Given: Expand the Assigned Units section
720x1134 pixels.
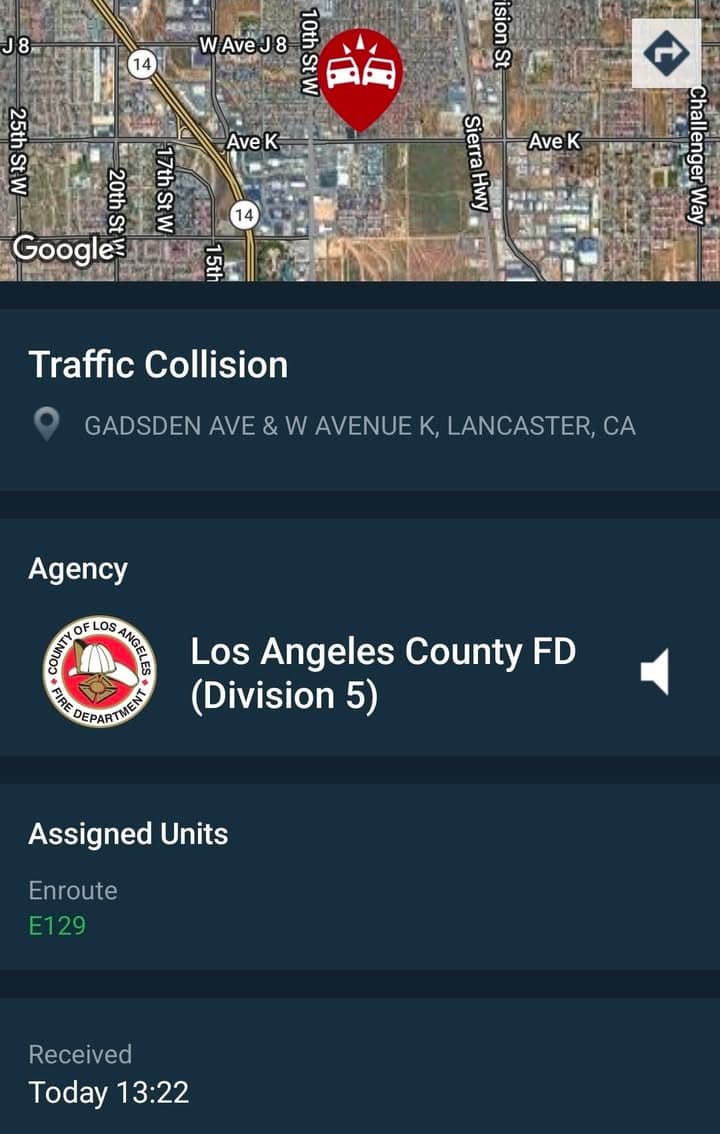Looking at the screenshot, I should point(129,833).
